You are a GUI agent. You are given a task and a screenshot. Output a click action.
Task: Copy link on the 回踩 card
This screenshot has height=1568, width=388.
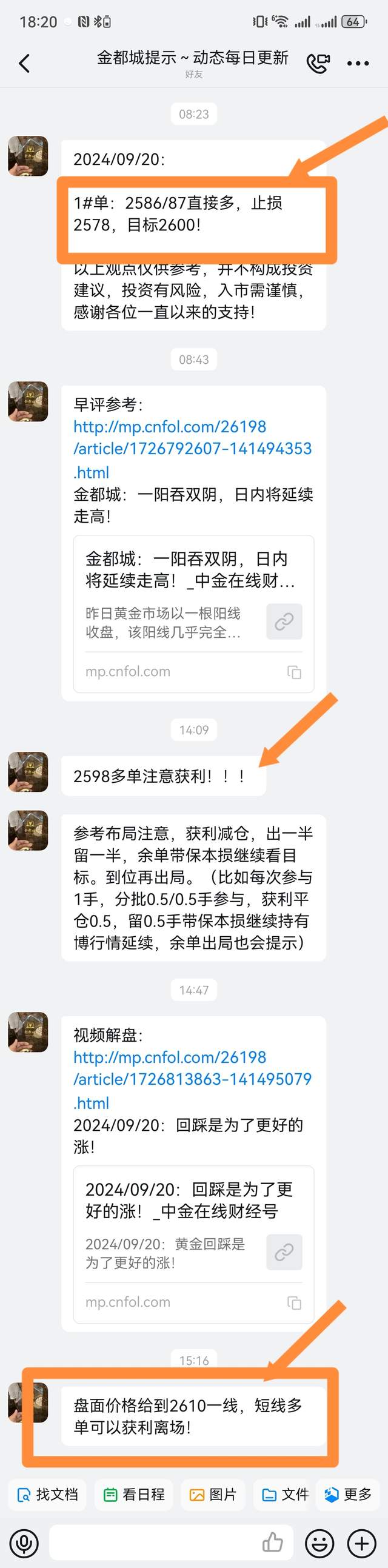point(295,1302)
